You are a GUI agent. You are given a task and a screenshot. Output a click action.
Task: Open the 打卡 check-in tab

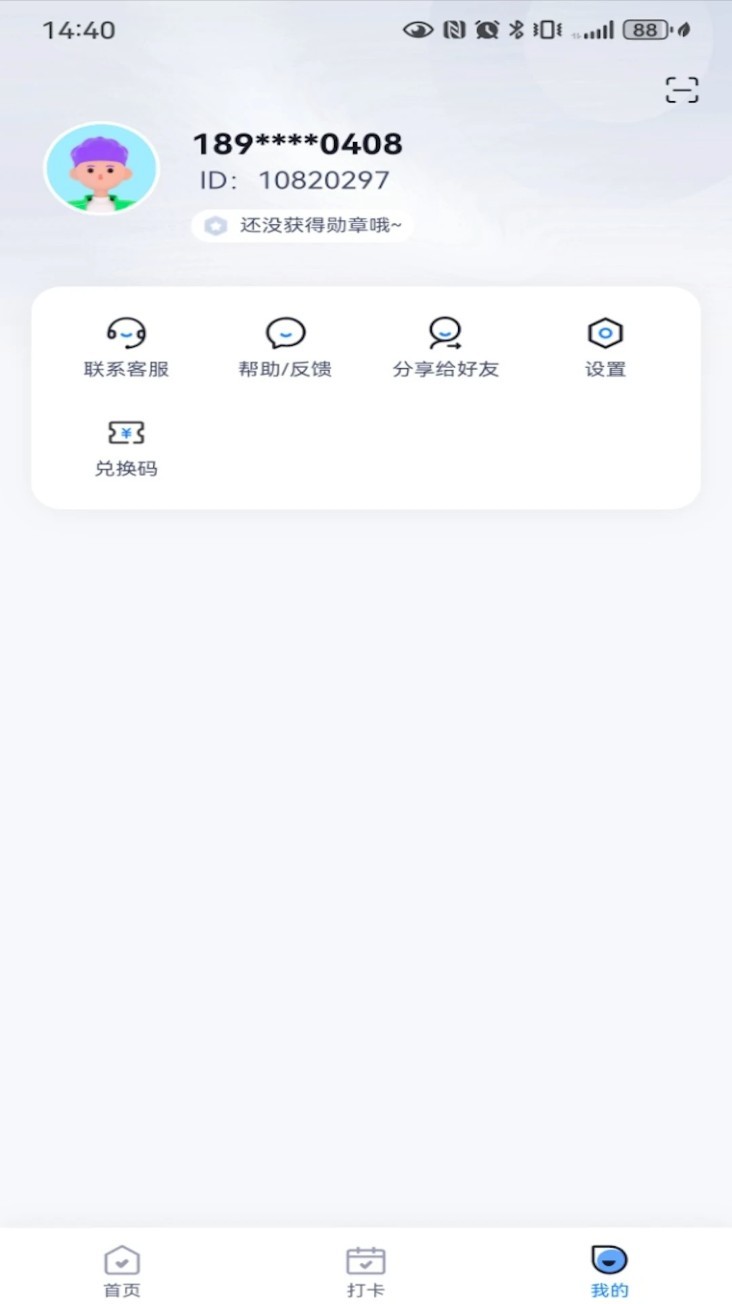click(x=365, y=1270)
